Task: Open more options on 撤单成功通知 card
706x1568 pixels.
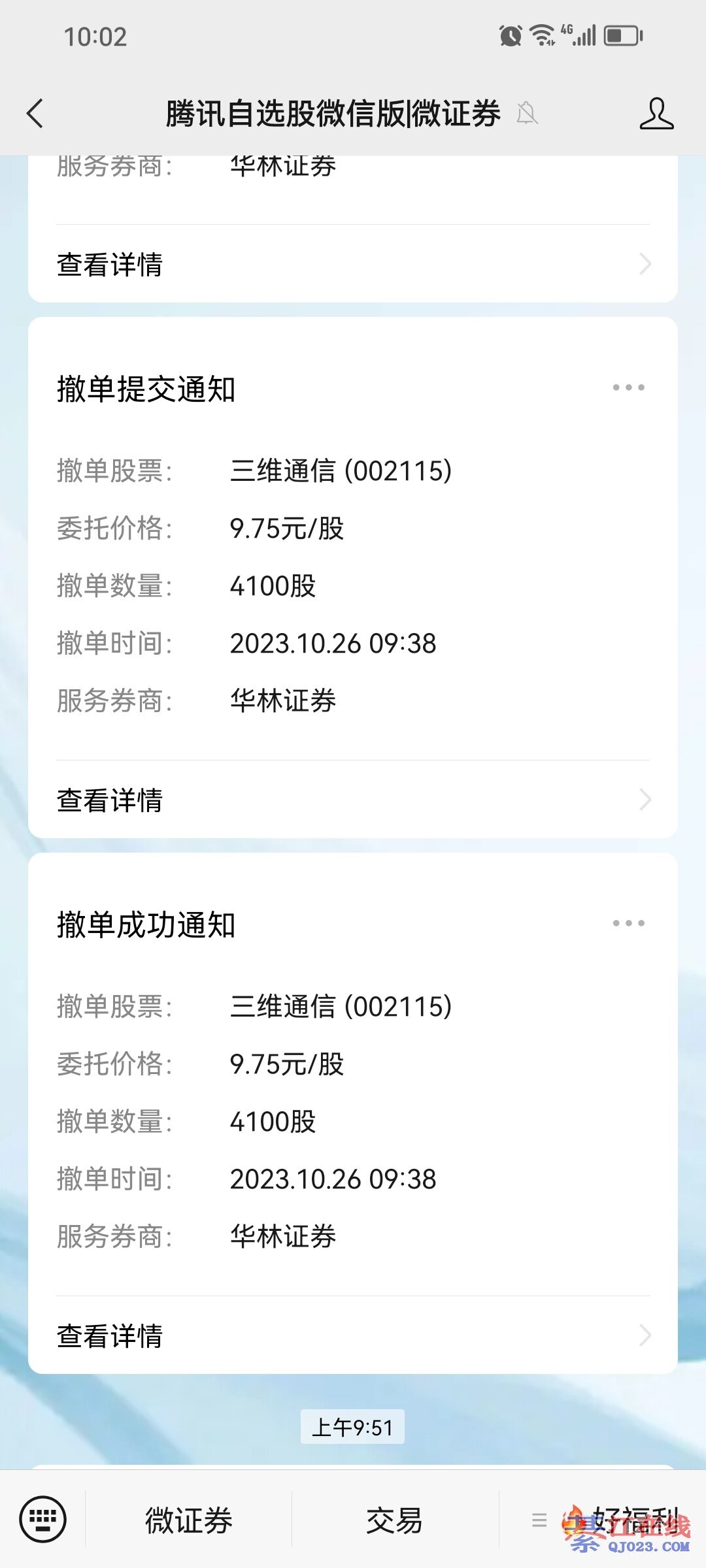Action: 628,923
